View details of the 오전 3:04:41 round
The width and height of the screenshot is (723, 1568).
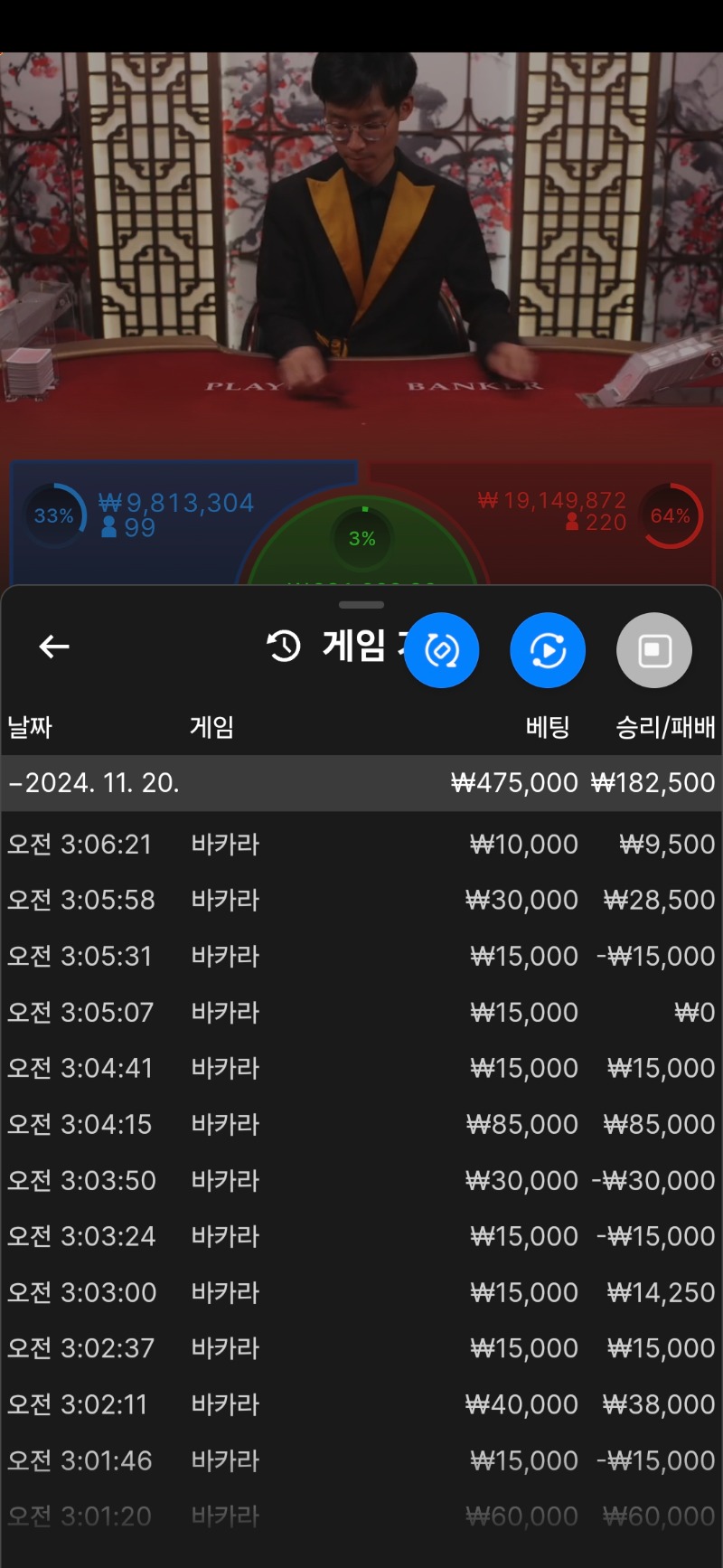click(361, 1069)
